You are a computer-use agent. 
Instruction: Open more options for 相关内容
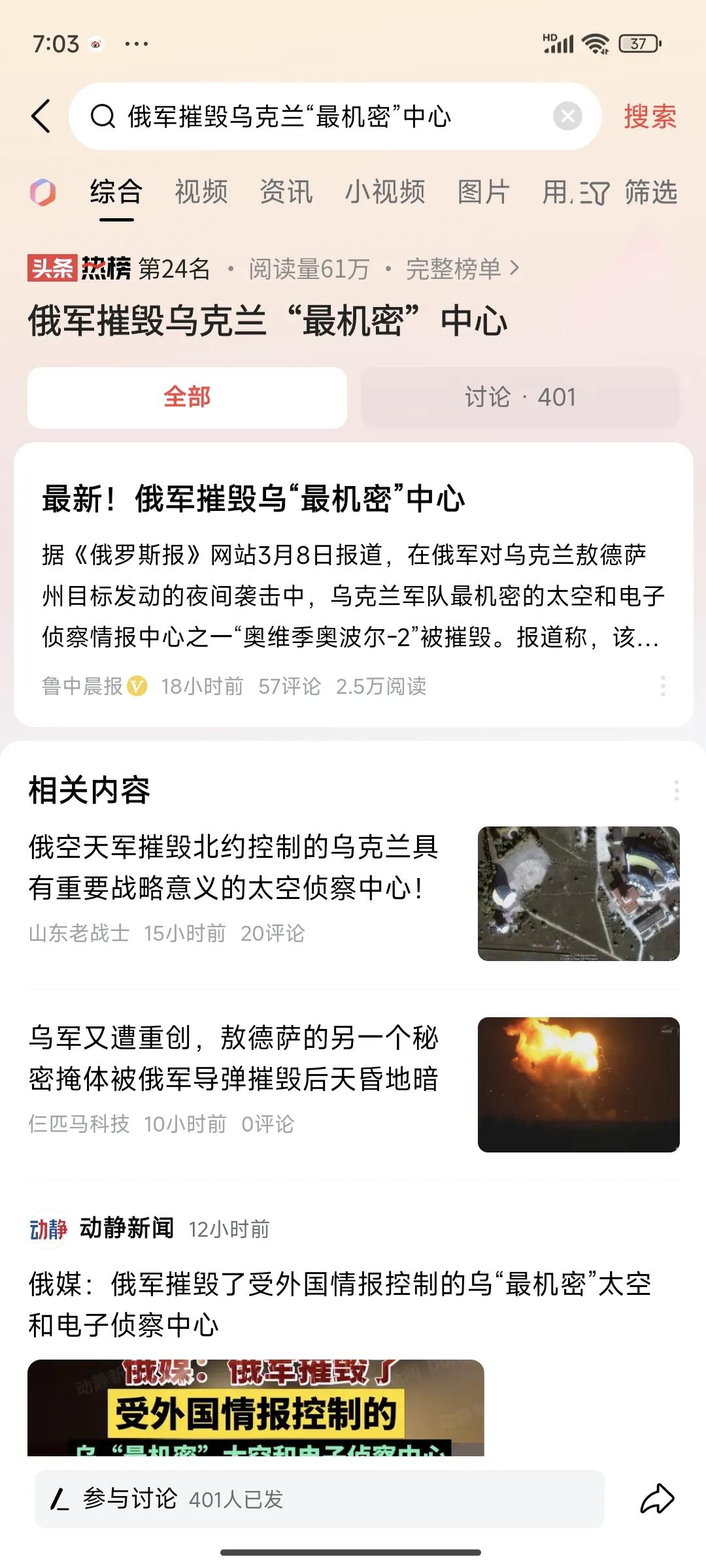pos(677,790)
